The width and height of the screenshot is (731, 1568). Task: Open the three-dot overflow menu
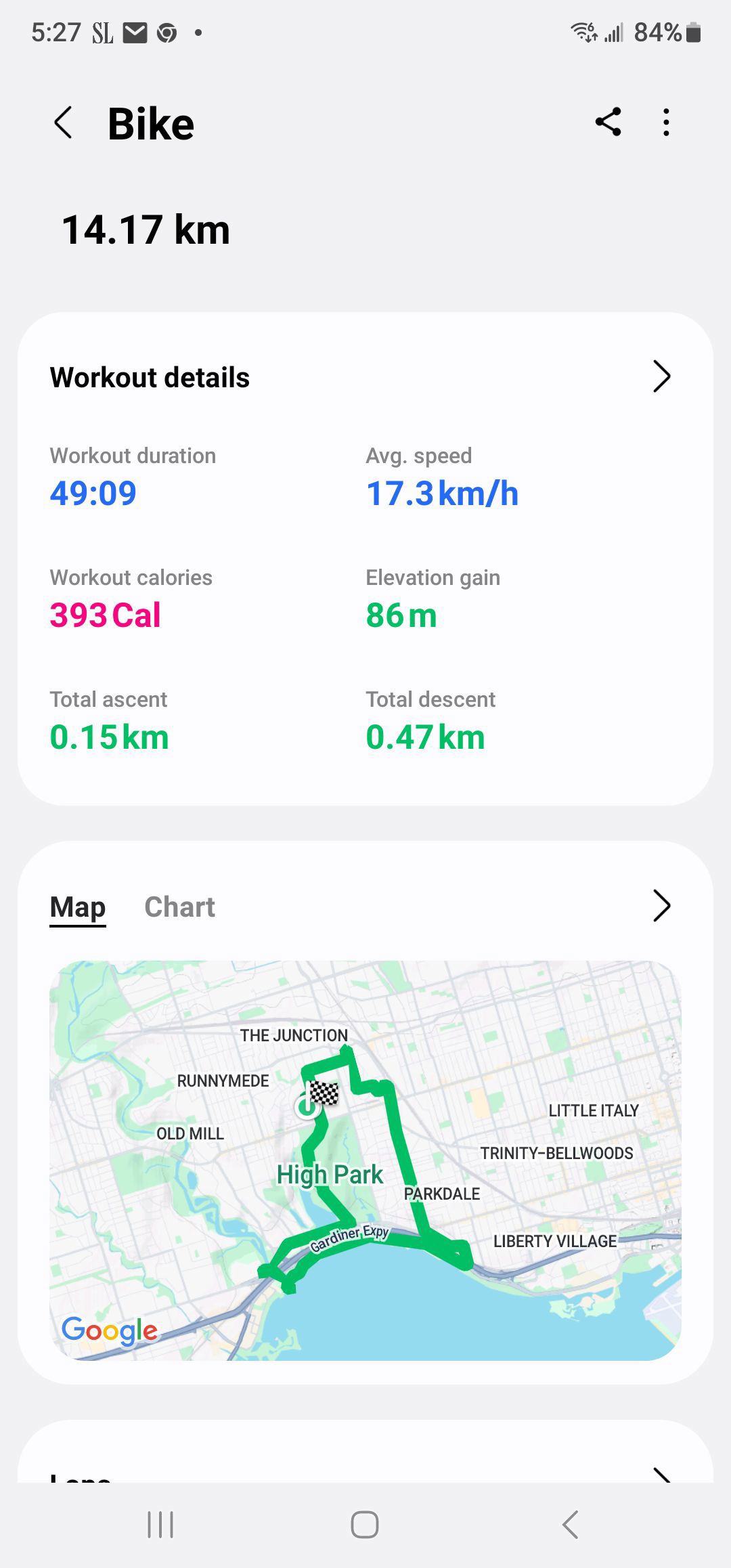pyautogui.click(x=667, y=123)
